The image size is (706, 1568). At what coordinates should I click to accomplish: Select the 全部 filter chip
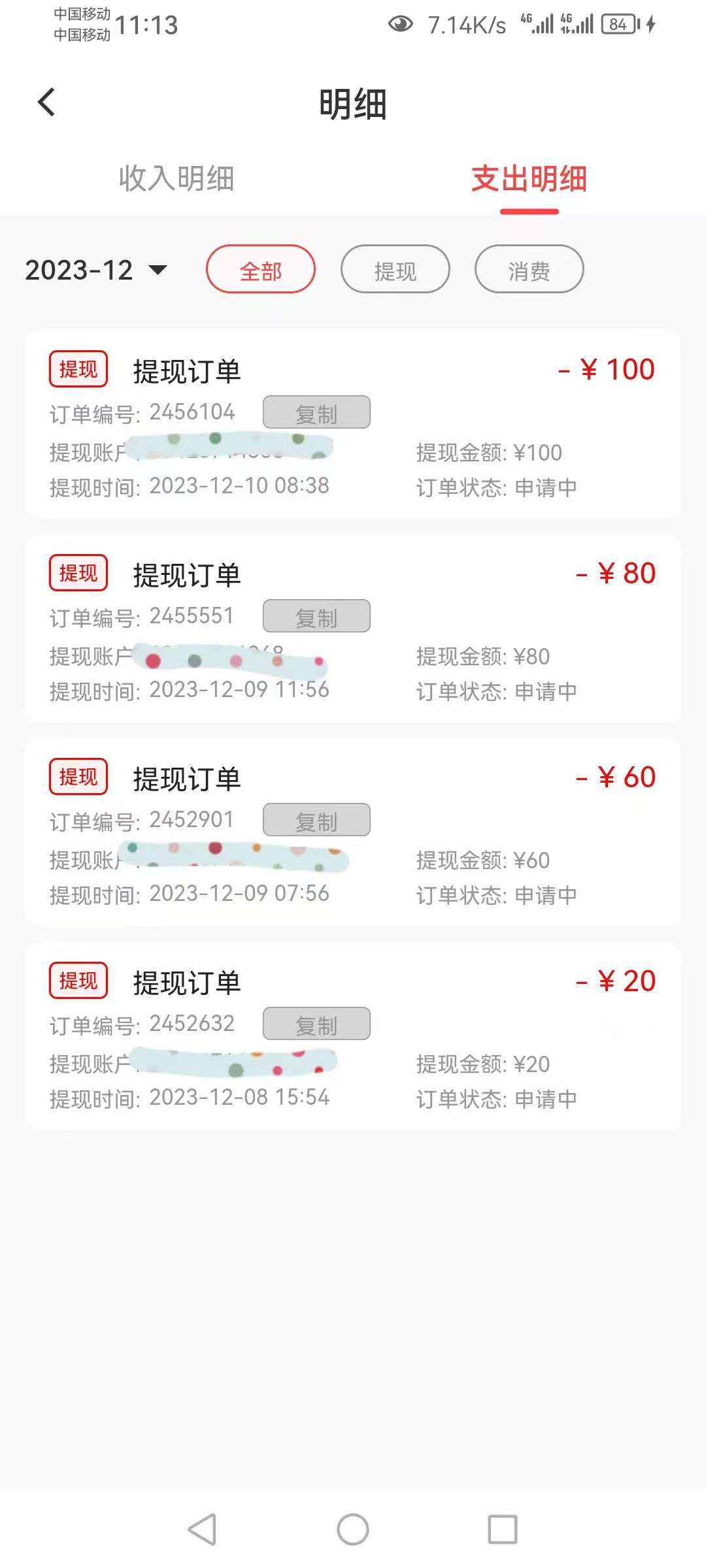click(x=261, y=269)
